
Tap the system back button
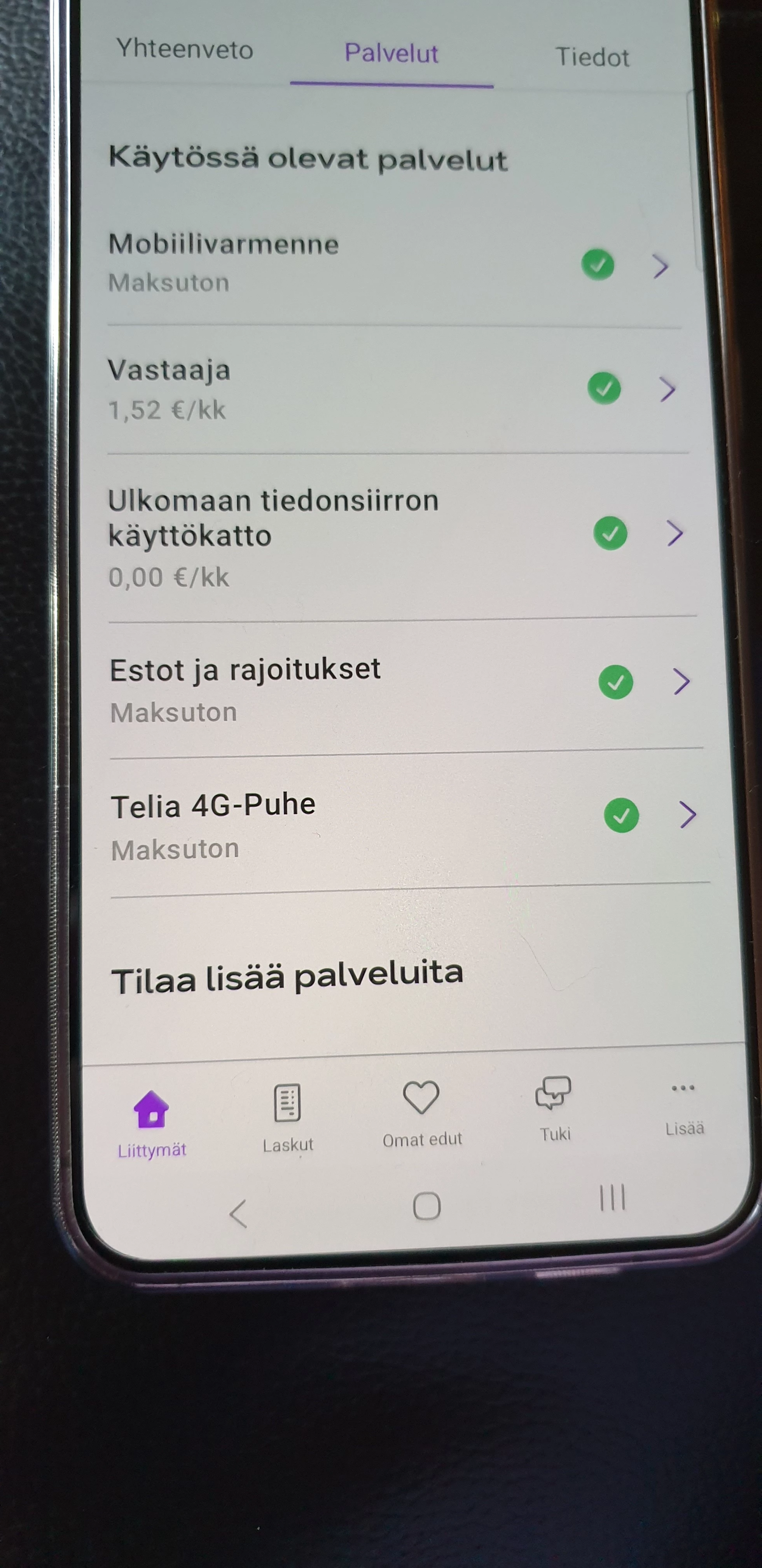238,1213
